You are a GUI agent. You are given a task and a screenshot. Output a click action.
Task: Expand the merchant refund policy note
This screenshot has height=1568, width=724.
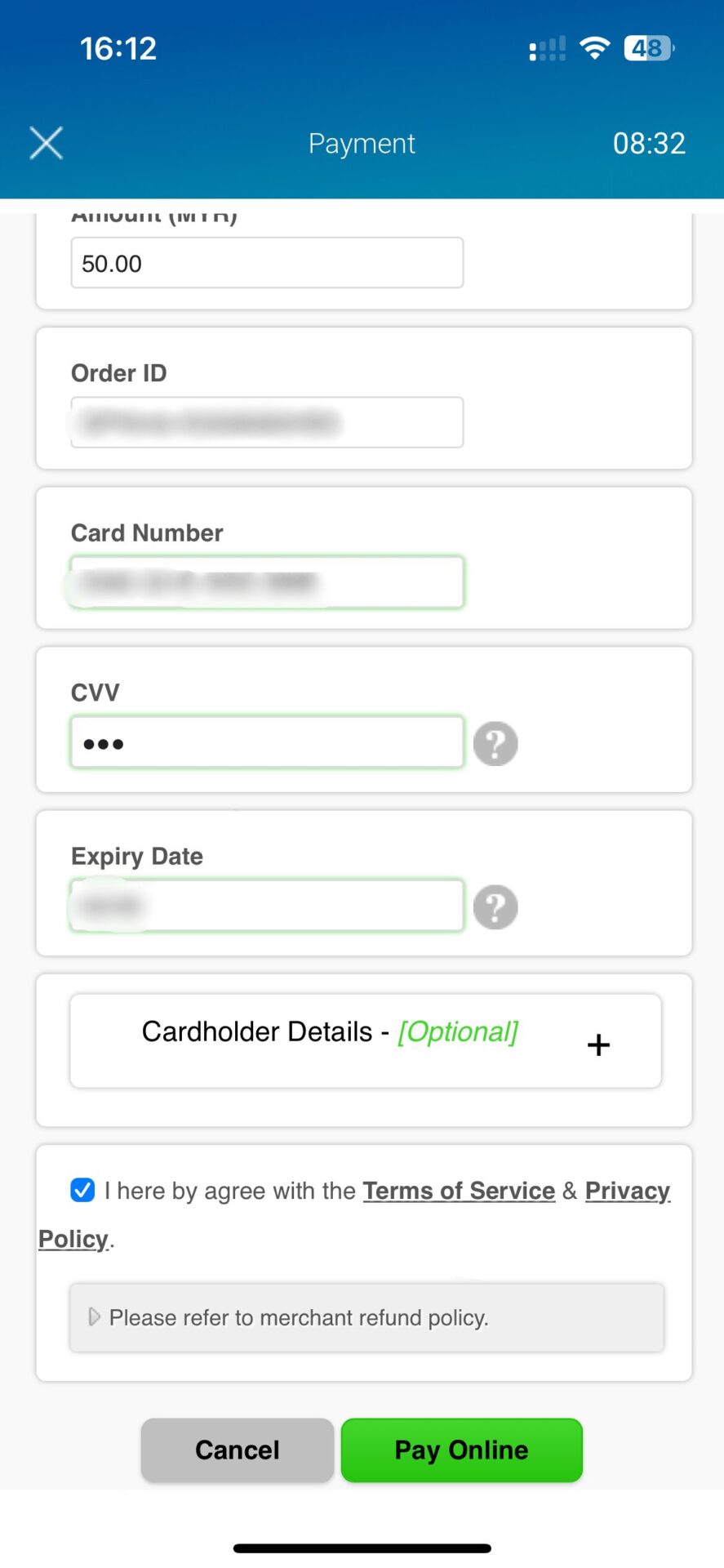click(x=366, y=1317)
